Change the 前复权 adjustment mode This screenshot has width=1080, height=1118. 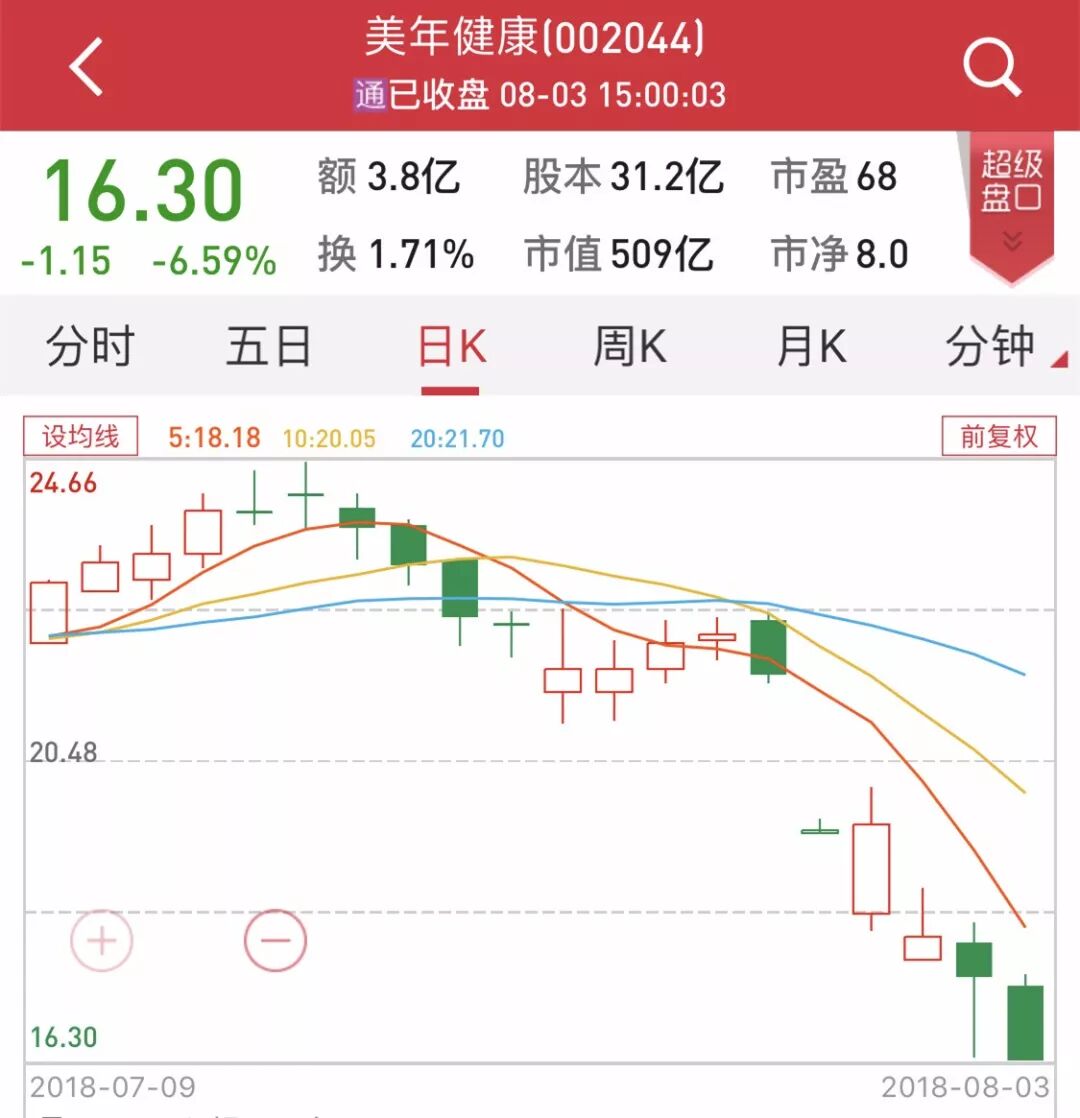pos(998,436)
